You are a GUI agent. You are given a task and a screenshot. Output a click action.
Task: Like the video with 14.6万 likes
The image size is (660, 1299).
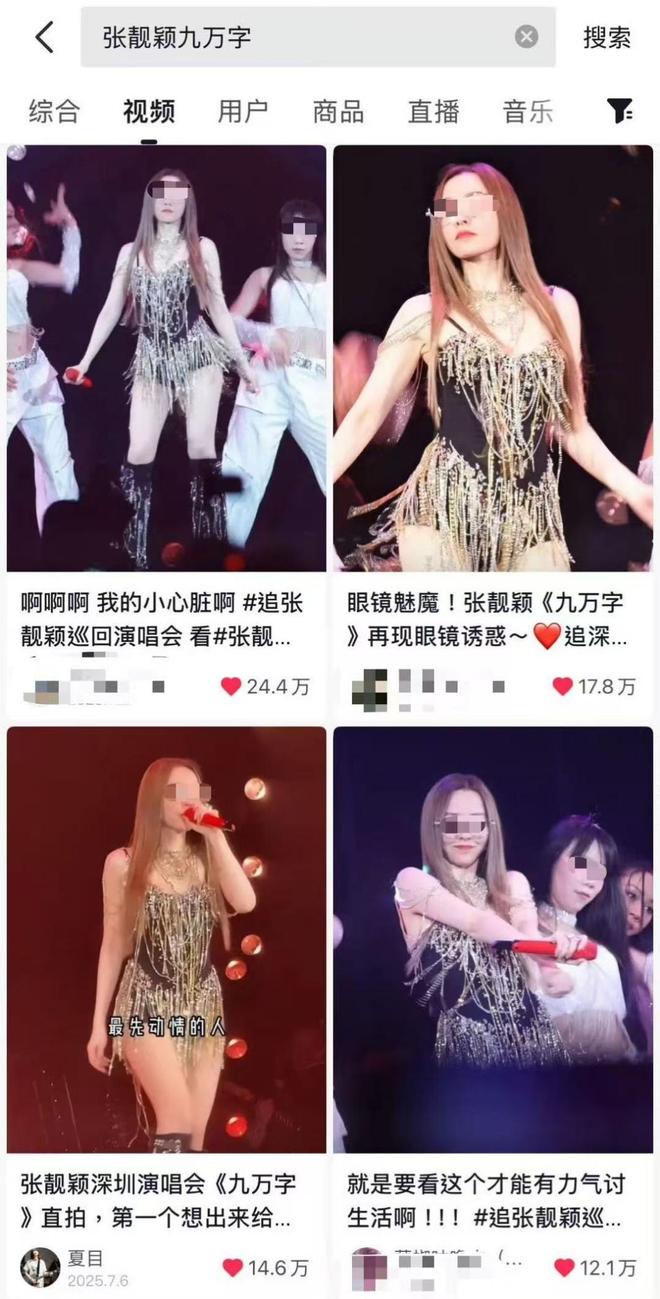click(232, 1267)
